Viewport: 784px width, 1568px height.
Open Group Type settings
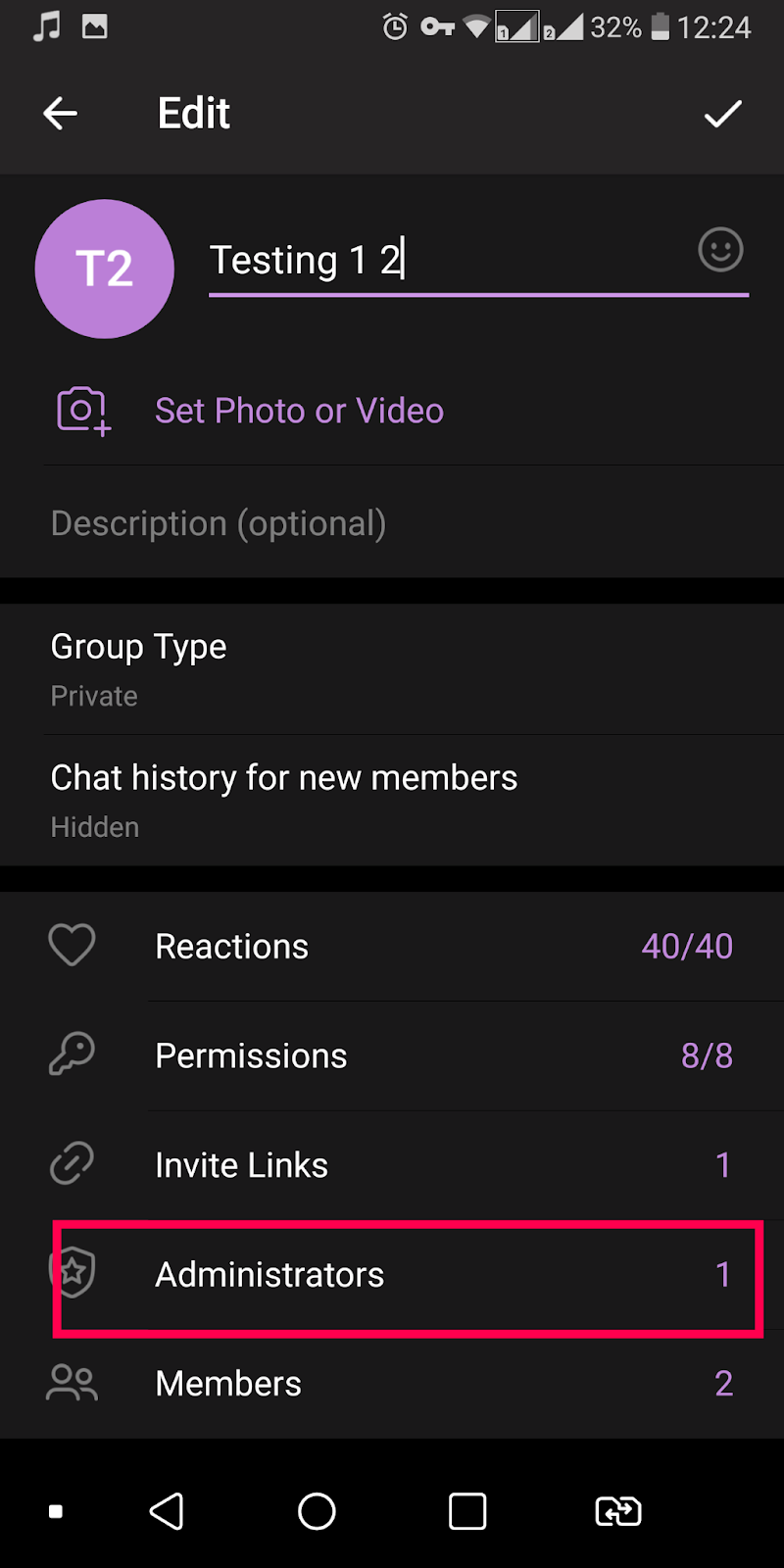[x=392, y=669]
